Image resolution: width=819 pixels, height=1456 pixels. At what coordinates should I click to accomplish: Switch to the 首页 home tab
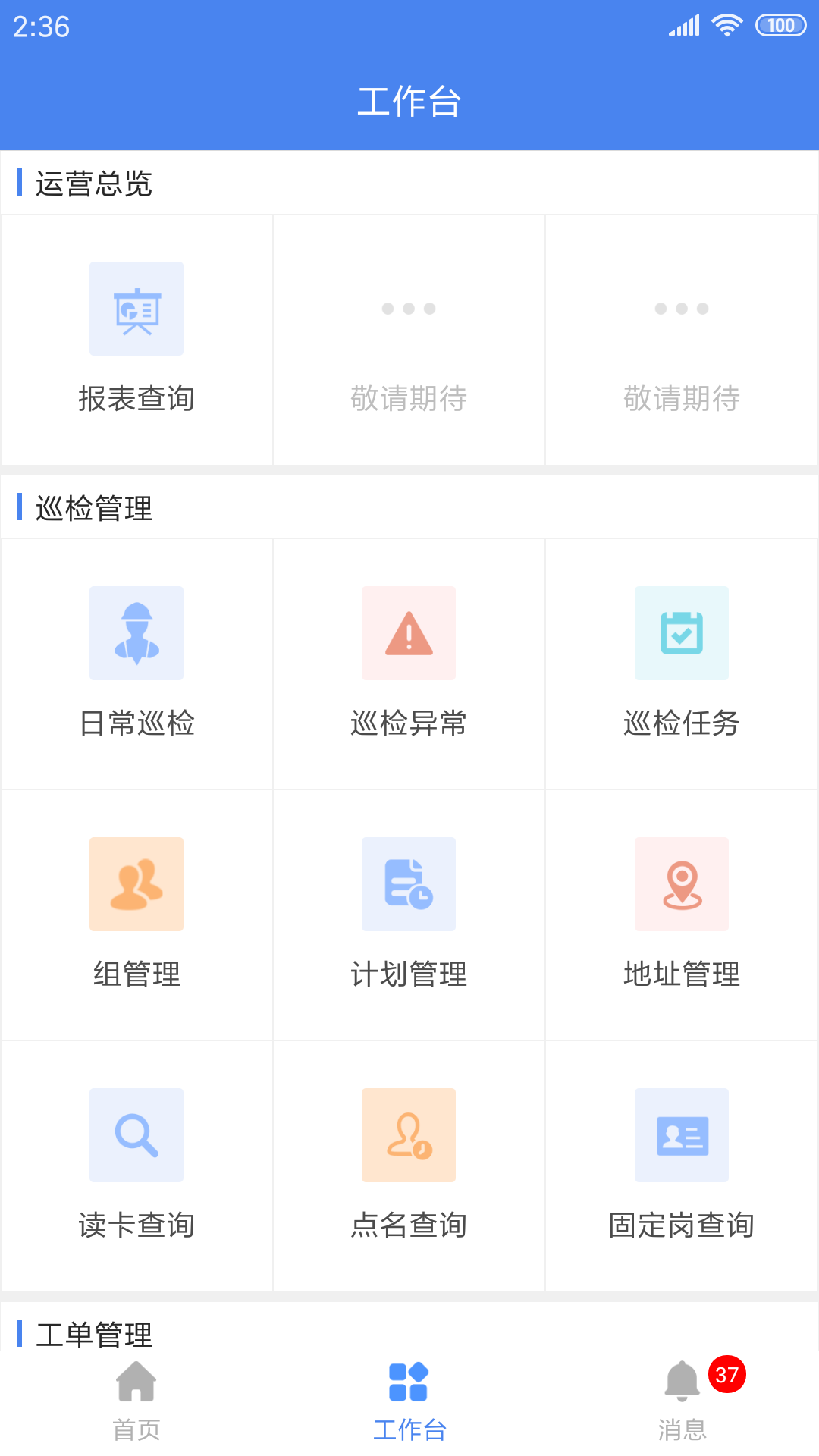[x=136, y=1403]
